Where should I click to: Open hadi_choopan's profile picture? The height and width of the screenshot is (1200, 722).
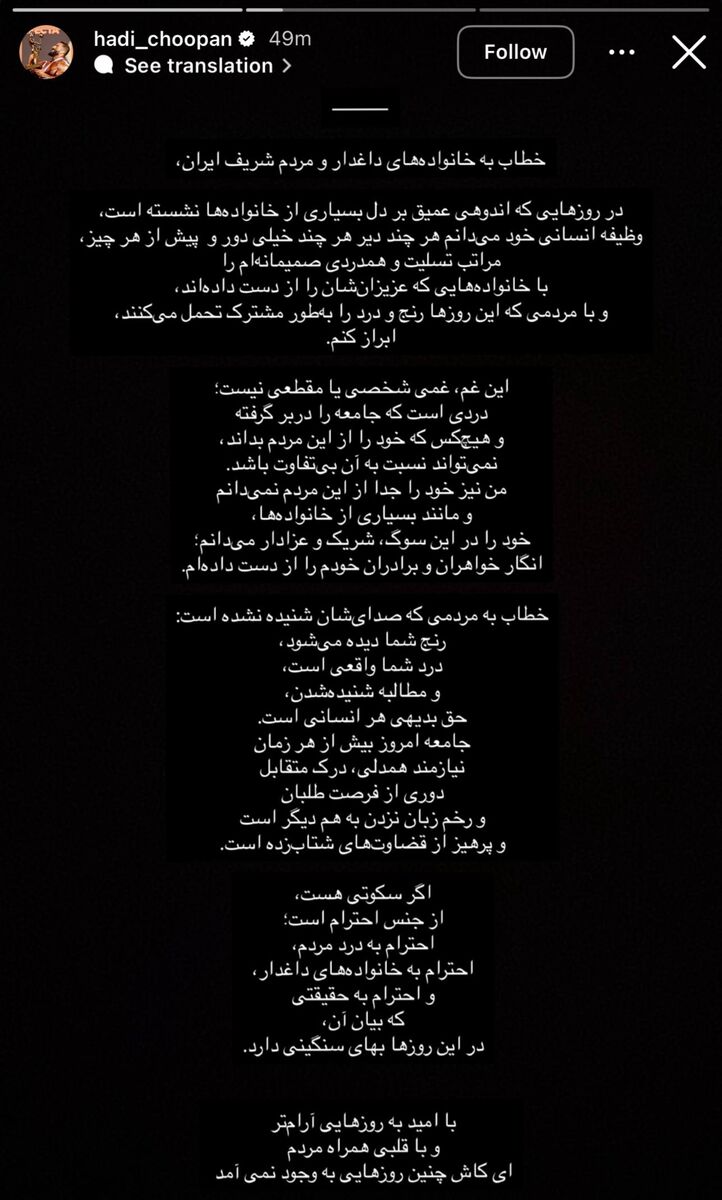pos(46,52)
